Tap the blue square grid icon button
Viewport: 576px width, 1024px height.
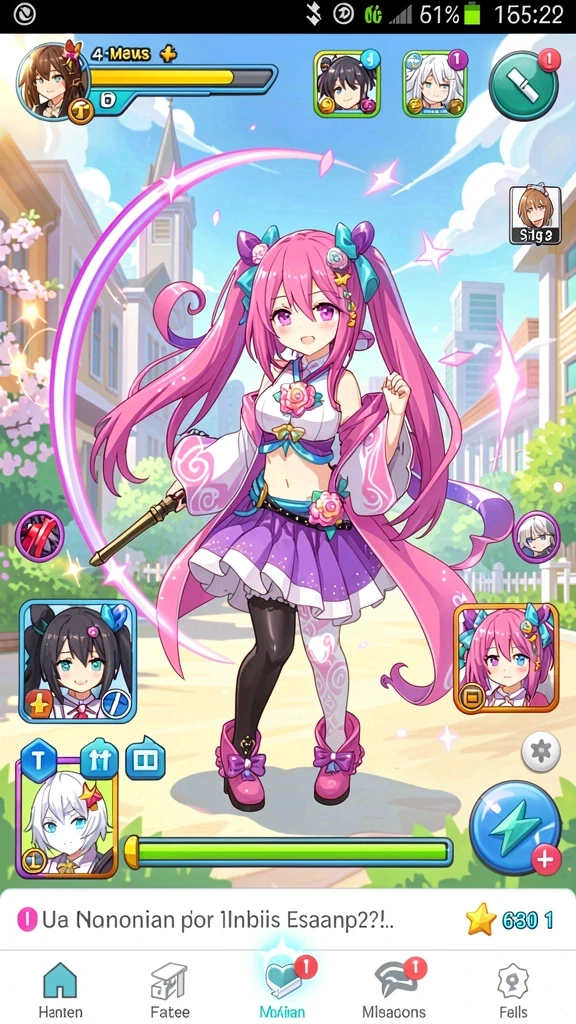coord(145,760)
